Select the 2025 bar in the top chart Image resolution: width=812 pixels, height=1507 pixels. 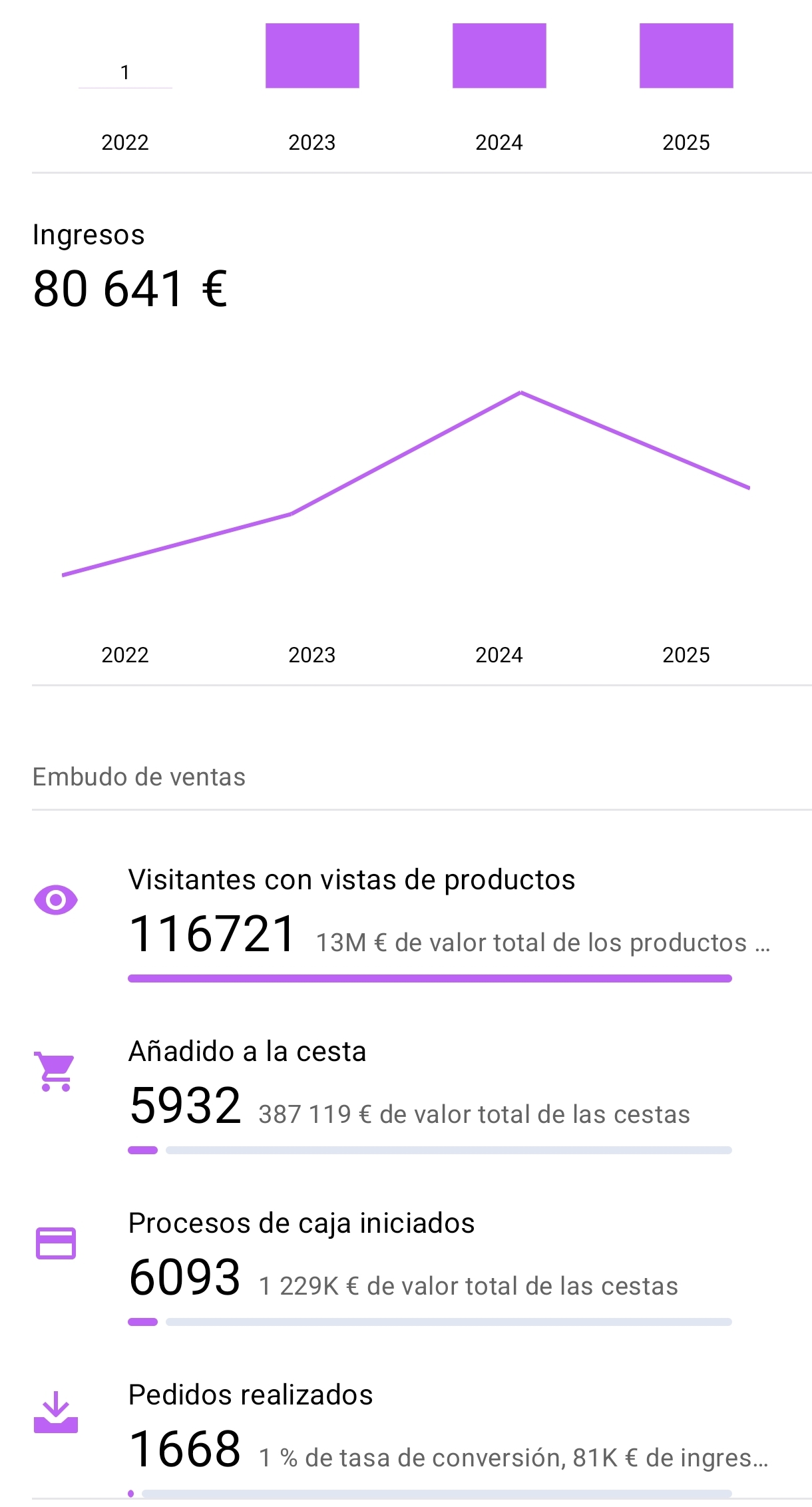(686, 56)
